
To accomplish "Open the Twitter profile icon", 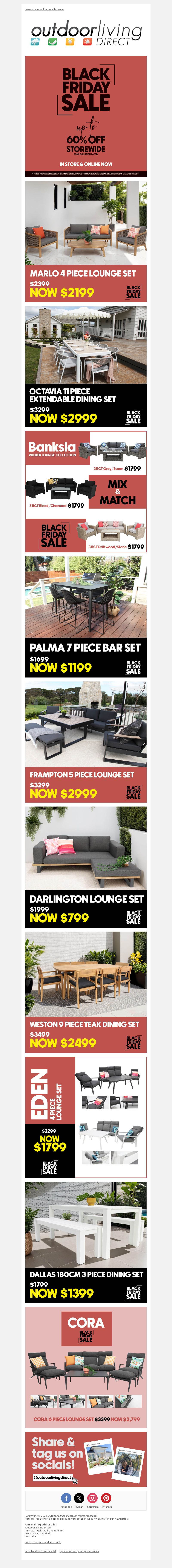I will click(79, 1498).
